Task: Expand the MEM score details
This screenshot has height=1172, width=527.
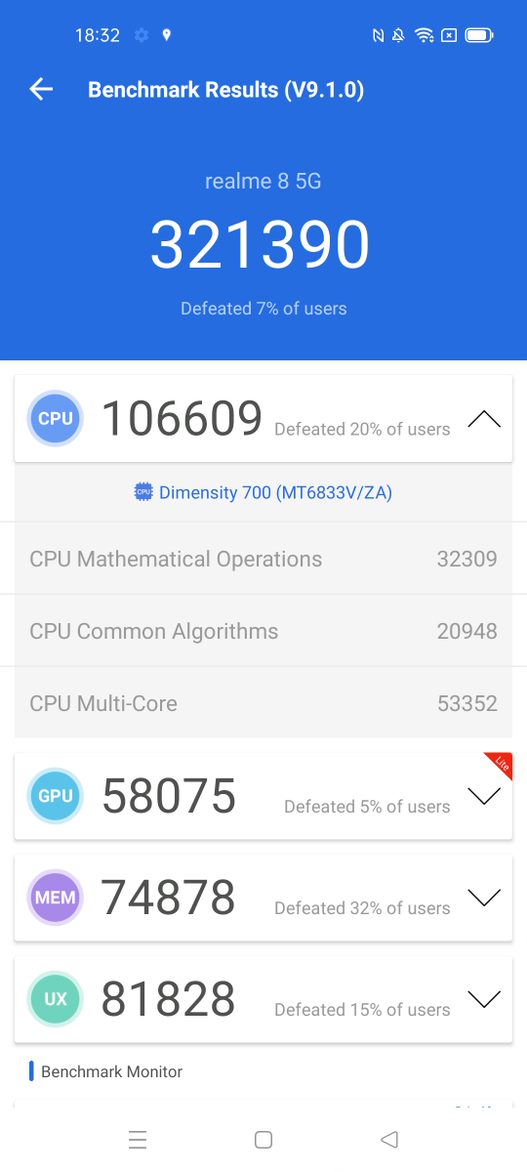Action: coord(484,898)
